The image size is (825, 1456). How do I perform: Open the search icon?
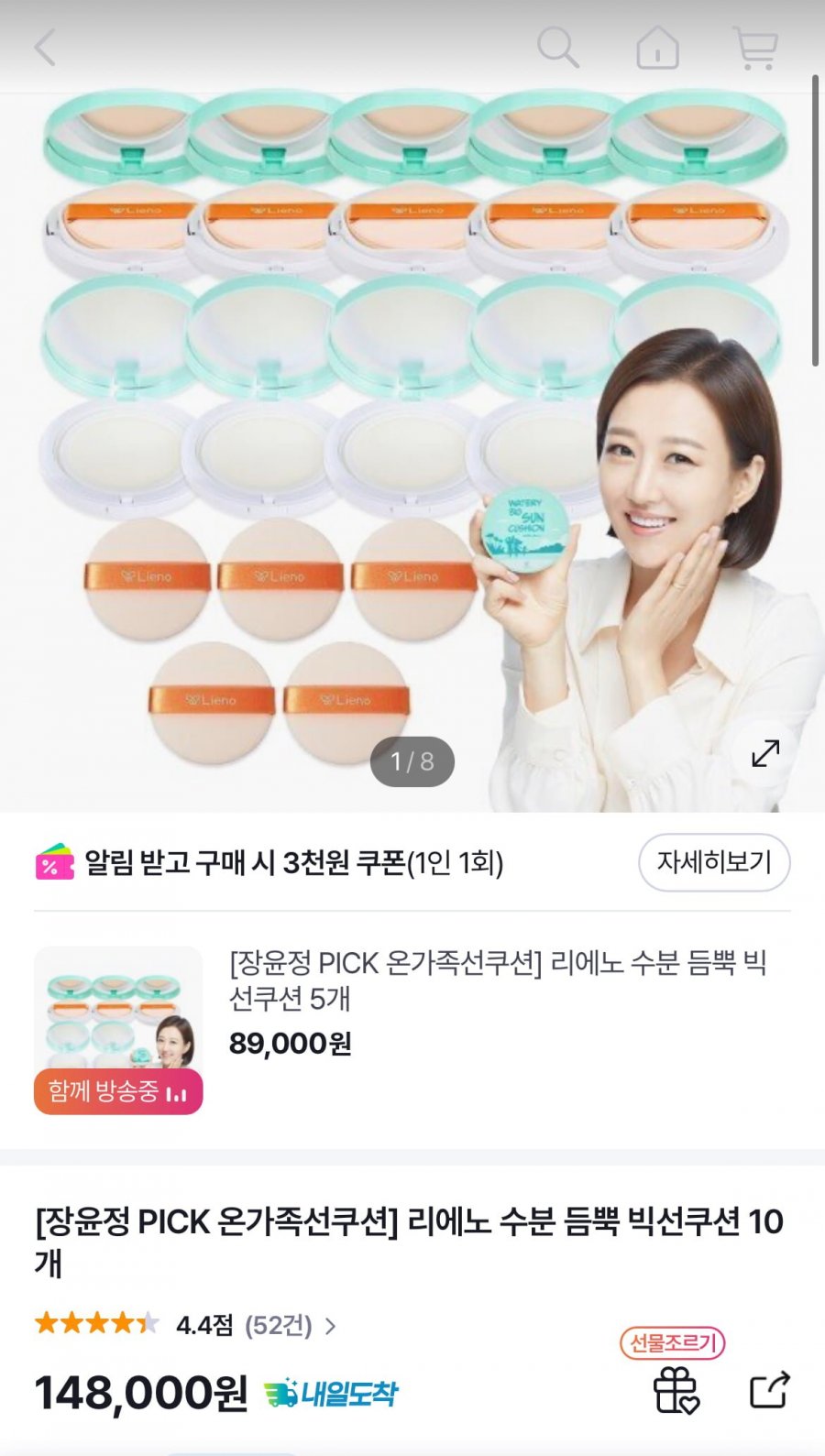tap(557, 47)
